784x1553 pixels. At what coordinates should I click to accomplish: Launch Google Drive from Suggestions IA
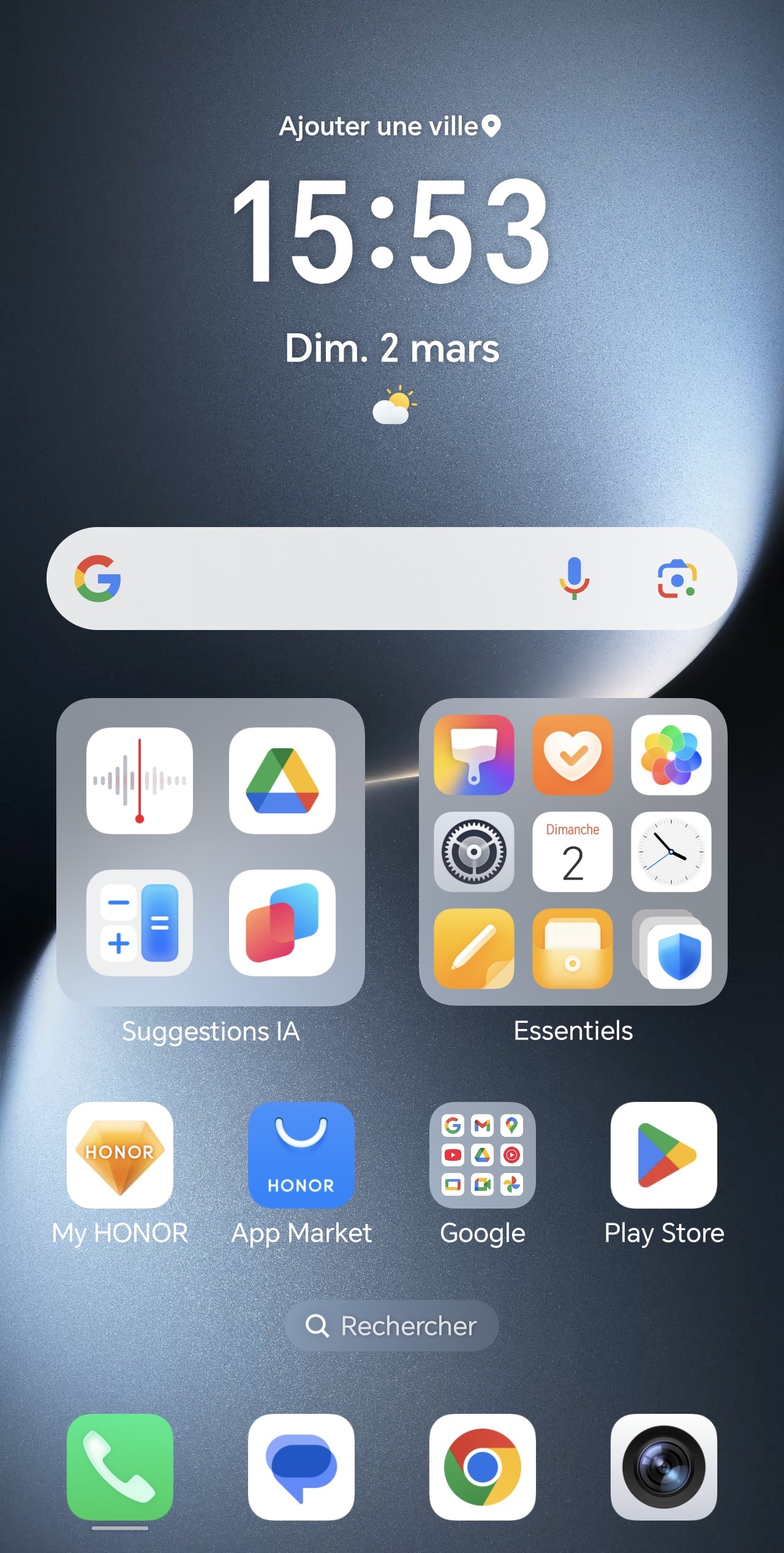click(x=282, y=780)
